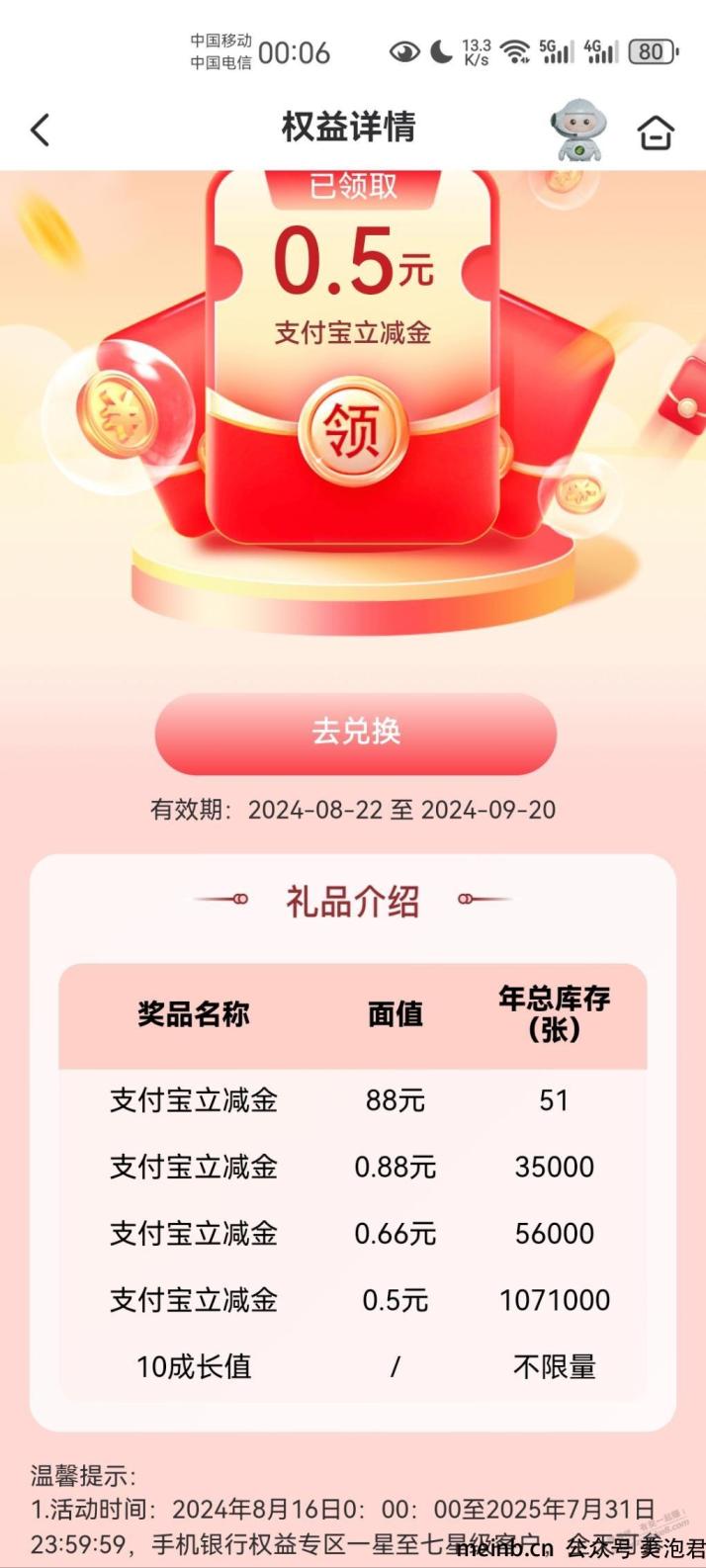The height and width of the screenshot is (1568, 706).
Task: Tap the 去兑换 redeem button
Action: point(356,733)
